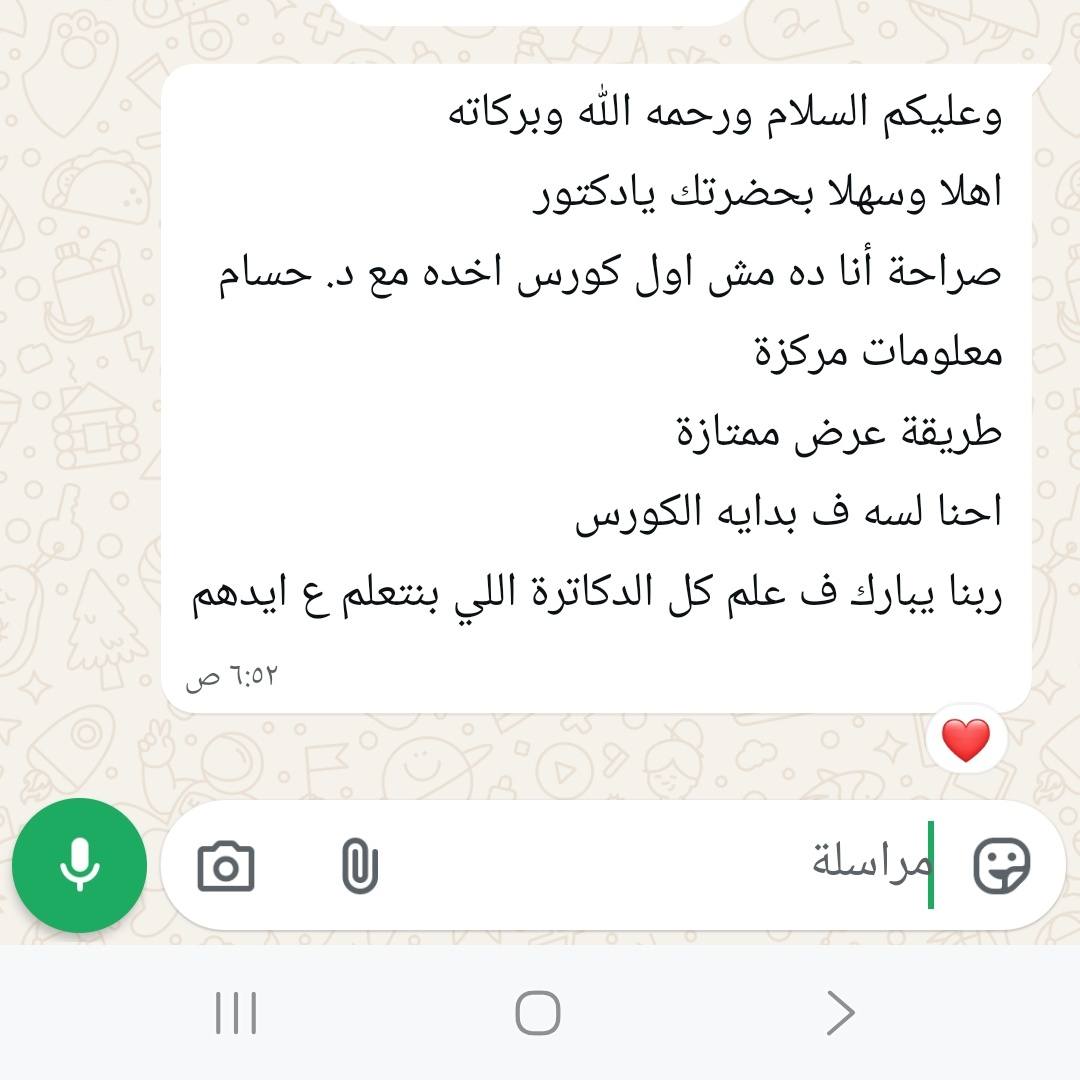This screenshot has height=1080, width=1080.
Task: Tap the system back arrow
Action: pyautogui.click(x=840, y=1013)
